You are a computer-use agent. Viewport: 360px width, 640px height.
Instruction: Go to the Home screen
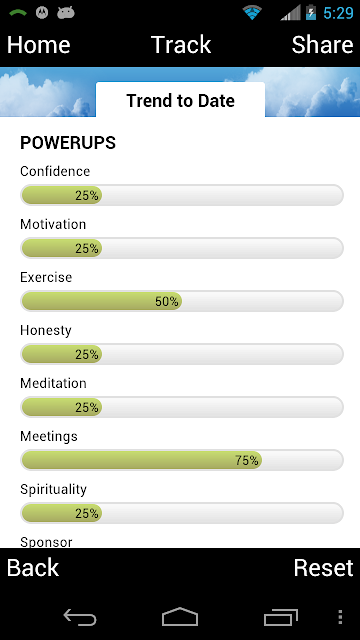pos(38,44)
